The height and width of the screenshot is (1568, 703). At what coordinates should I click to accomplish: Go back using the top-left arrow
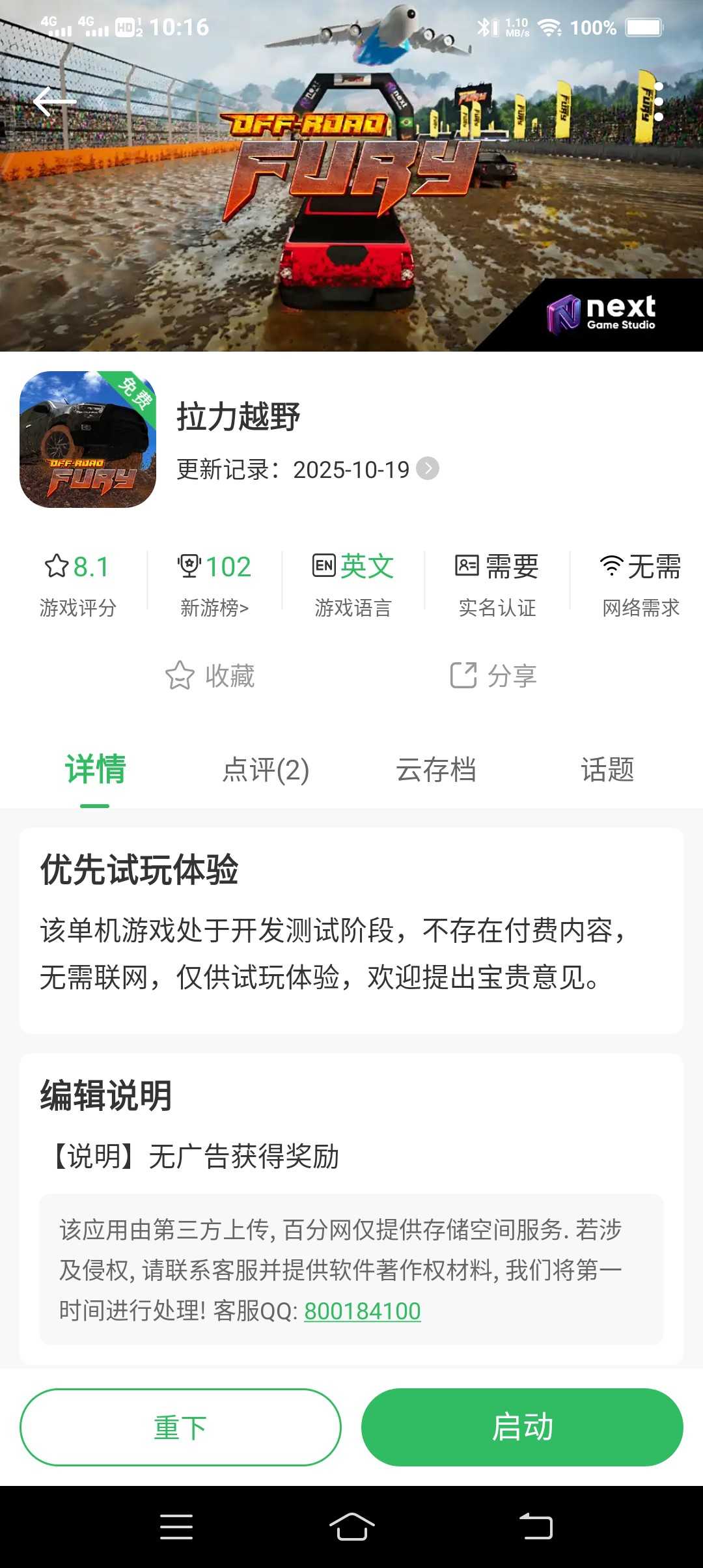point(55,102)
